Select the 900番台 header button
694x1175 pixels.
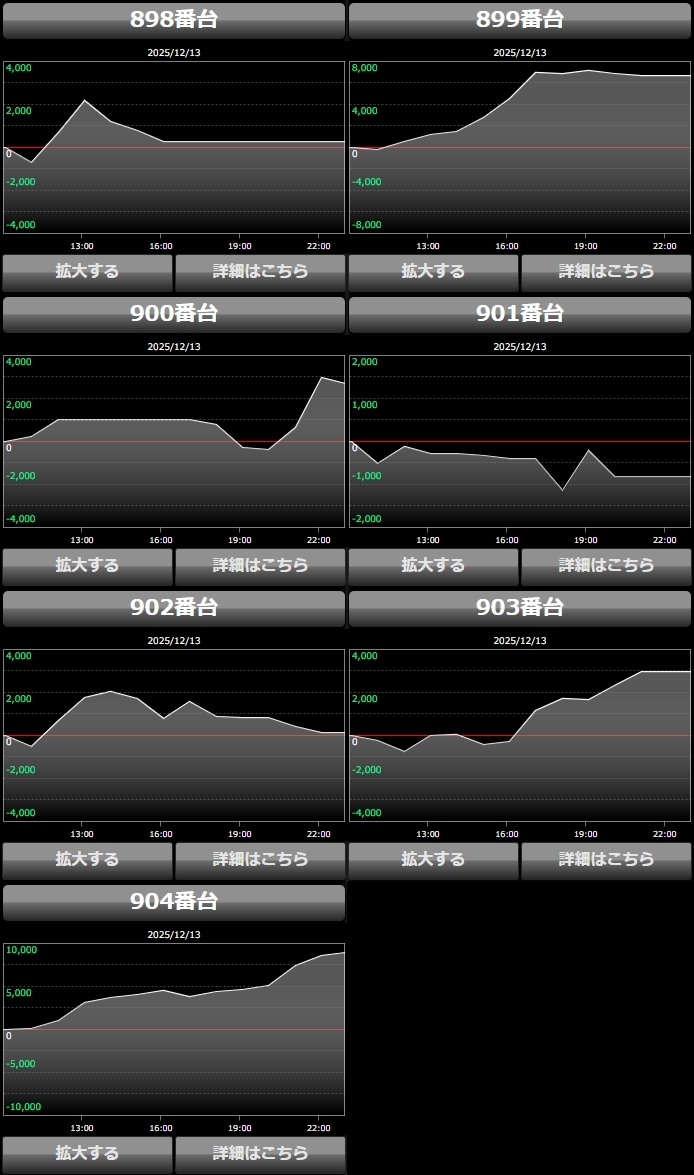tap(174, 314)
